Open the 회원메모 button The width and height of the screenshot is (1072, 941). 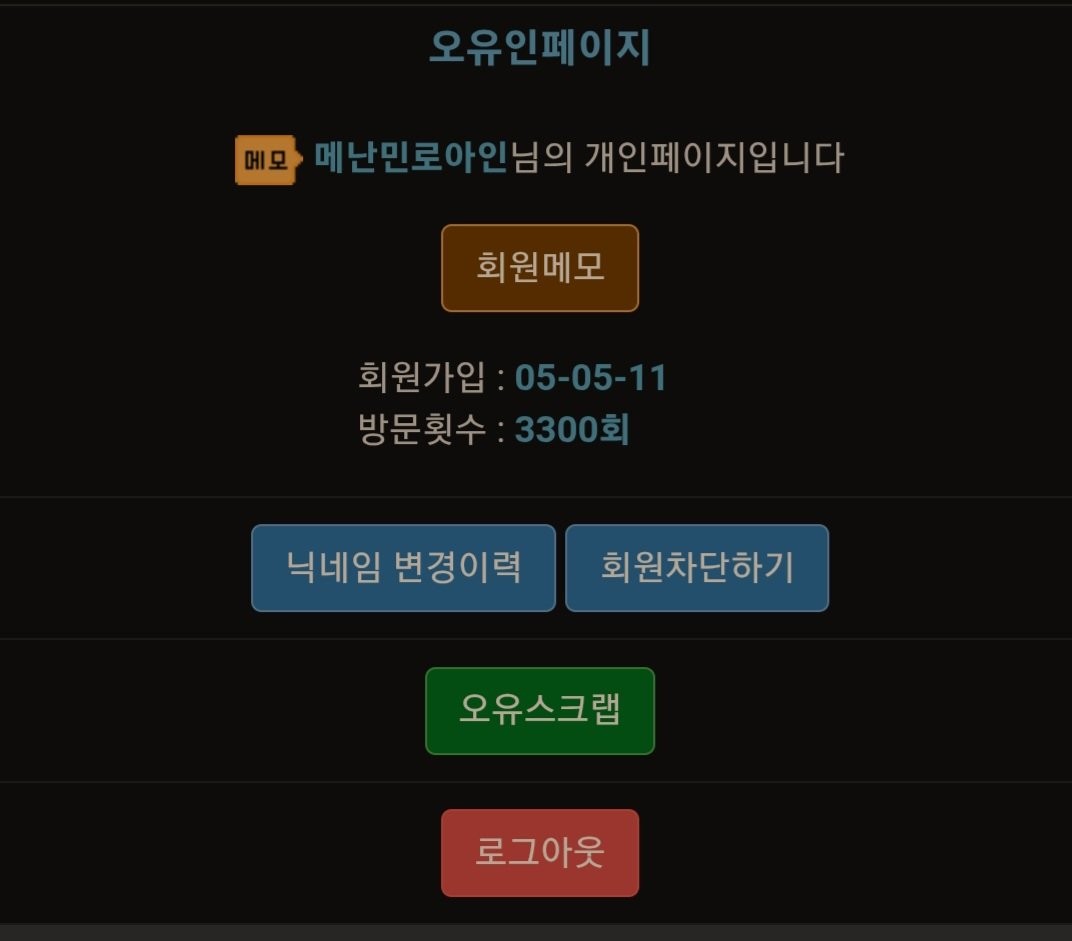tap(540, 268)
